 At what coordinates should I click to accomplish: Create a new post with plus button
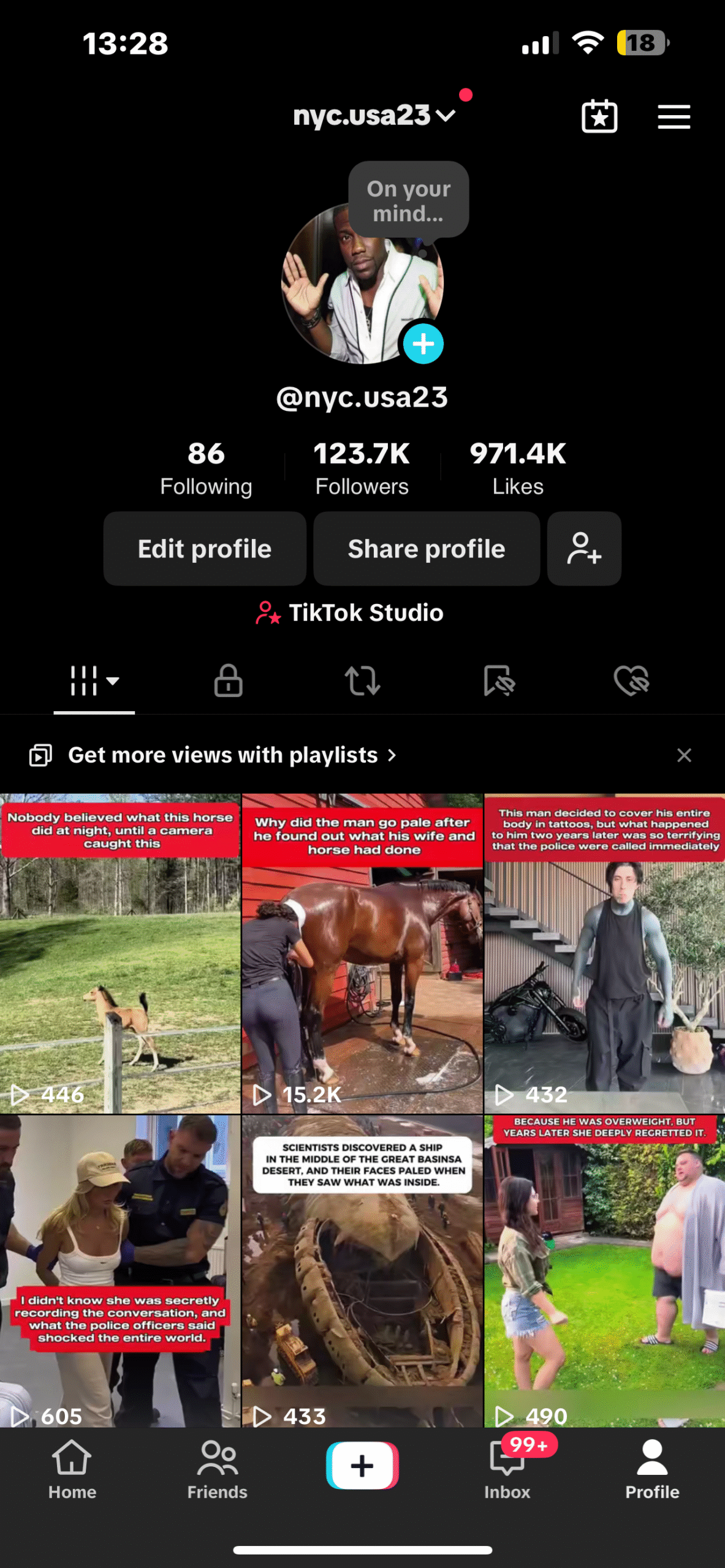click(x=362, y=1466)
